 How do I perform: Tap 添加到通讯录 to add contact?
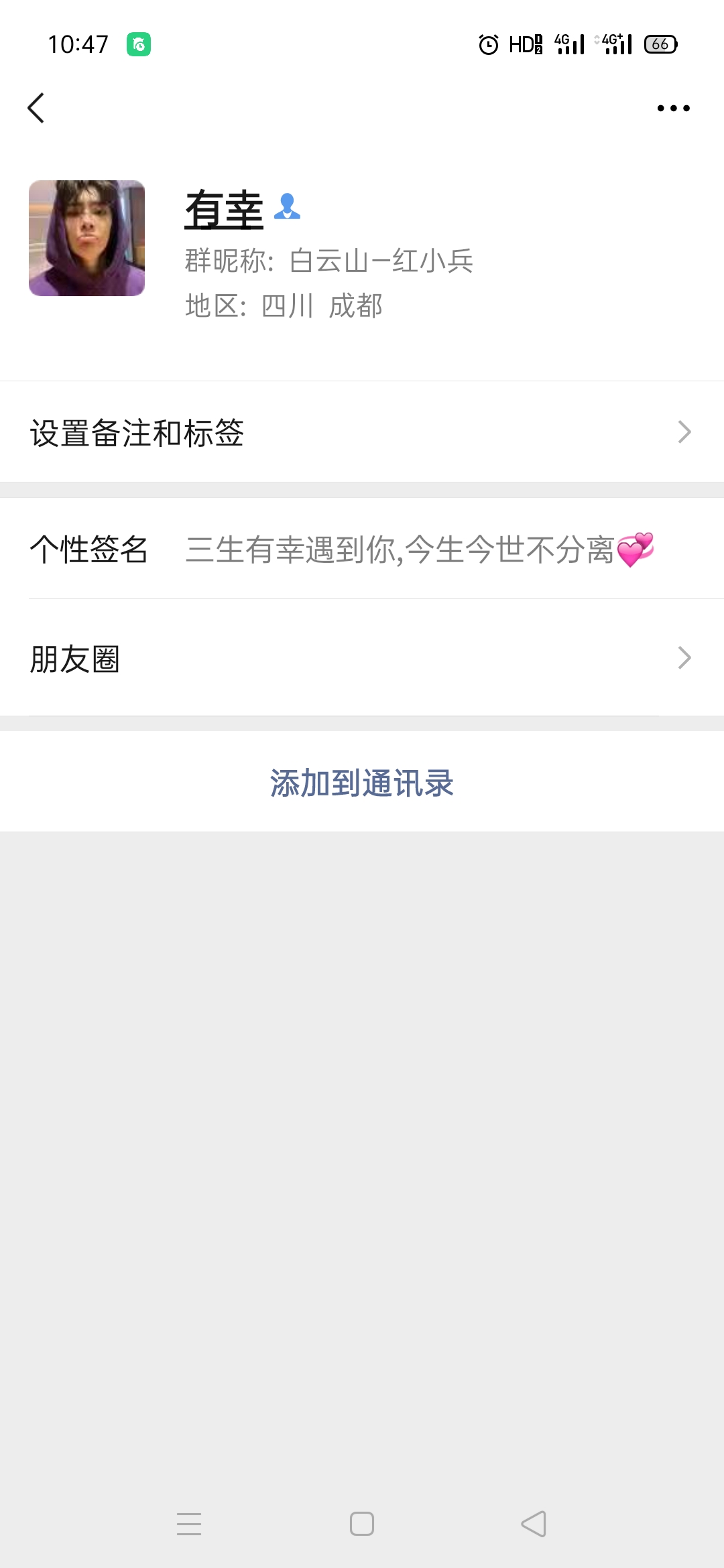coord(362,782)
